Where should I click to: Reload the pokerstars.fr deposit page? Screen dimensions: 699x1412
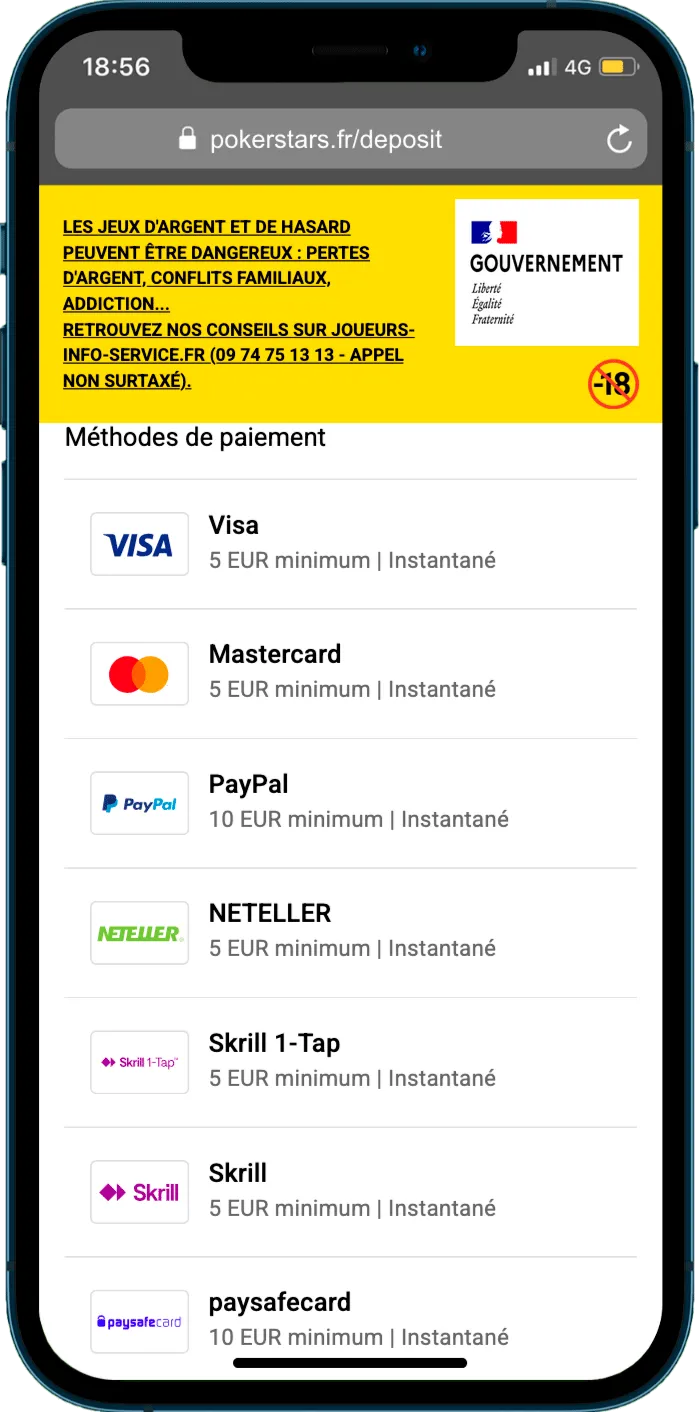(619, 139)
